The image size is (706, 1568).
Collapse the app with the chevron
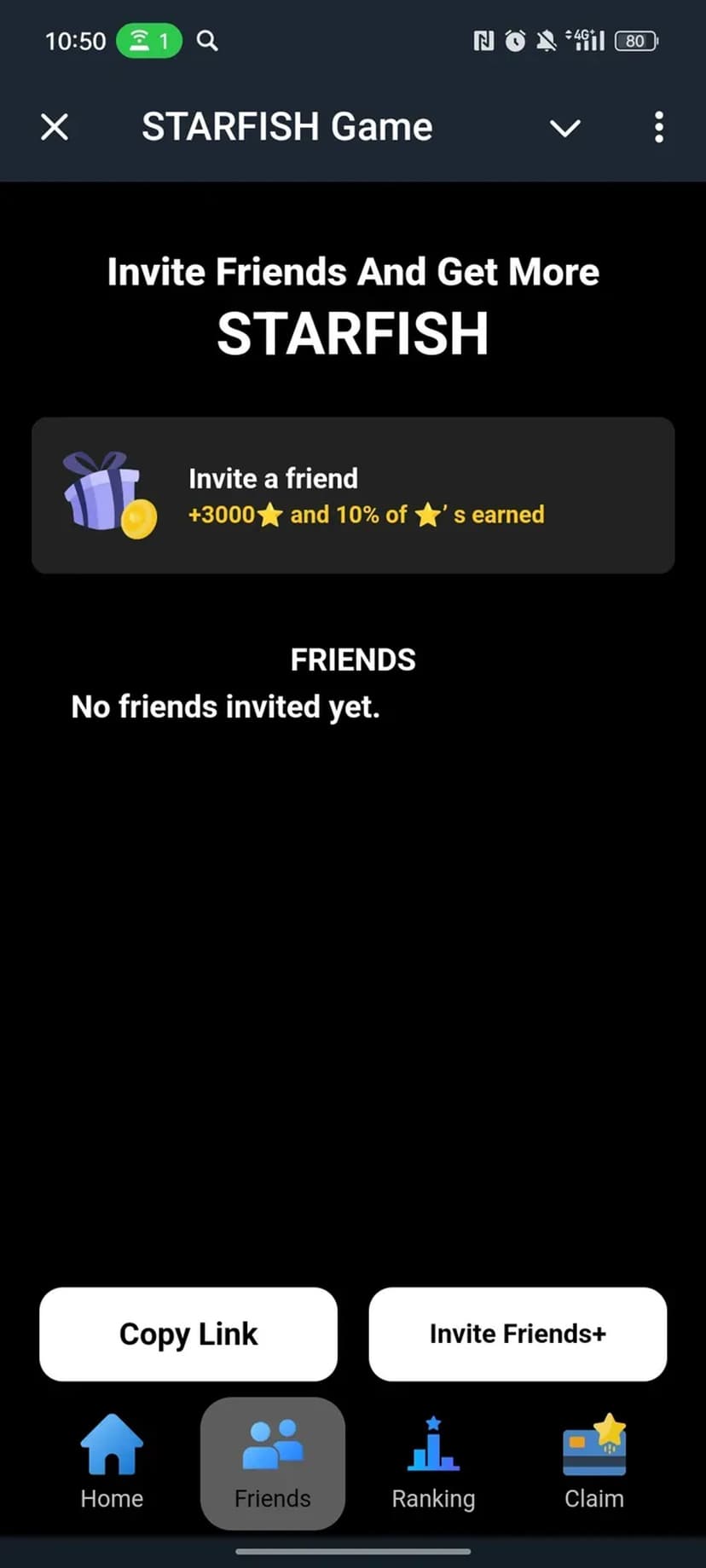pos(564,129)
